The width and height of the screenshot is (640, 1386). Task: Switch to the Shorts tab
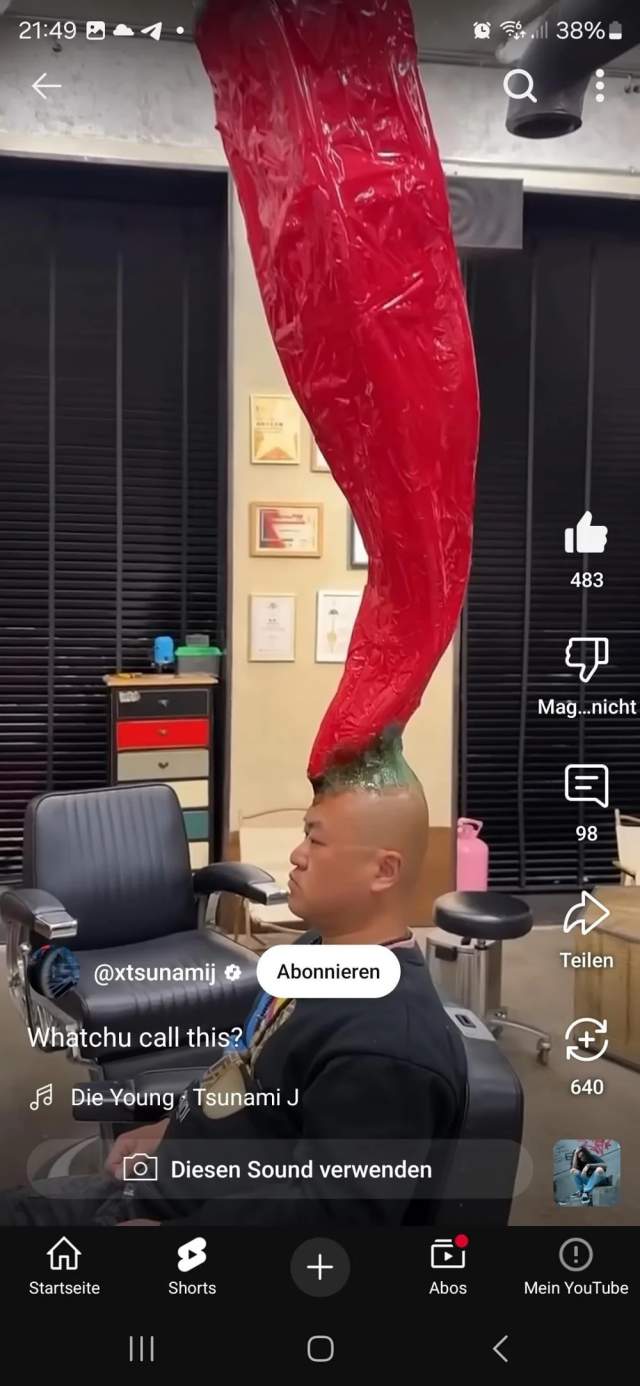click(x=192, y=1266)
